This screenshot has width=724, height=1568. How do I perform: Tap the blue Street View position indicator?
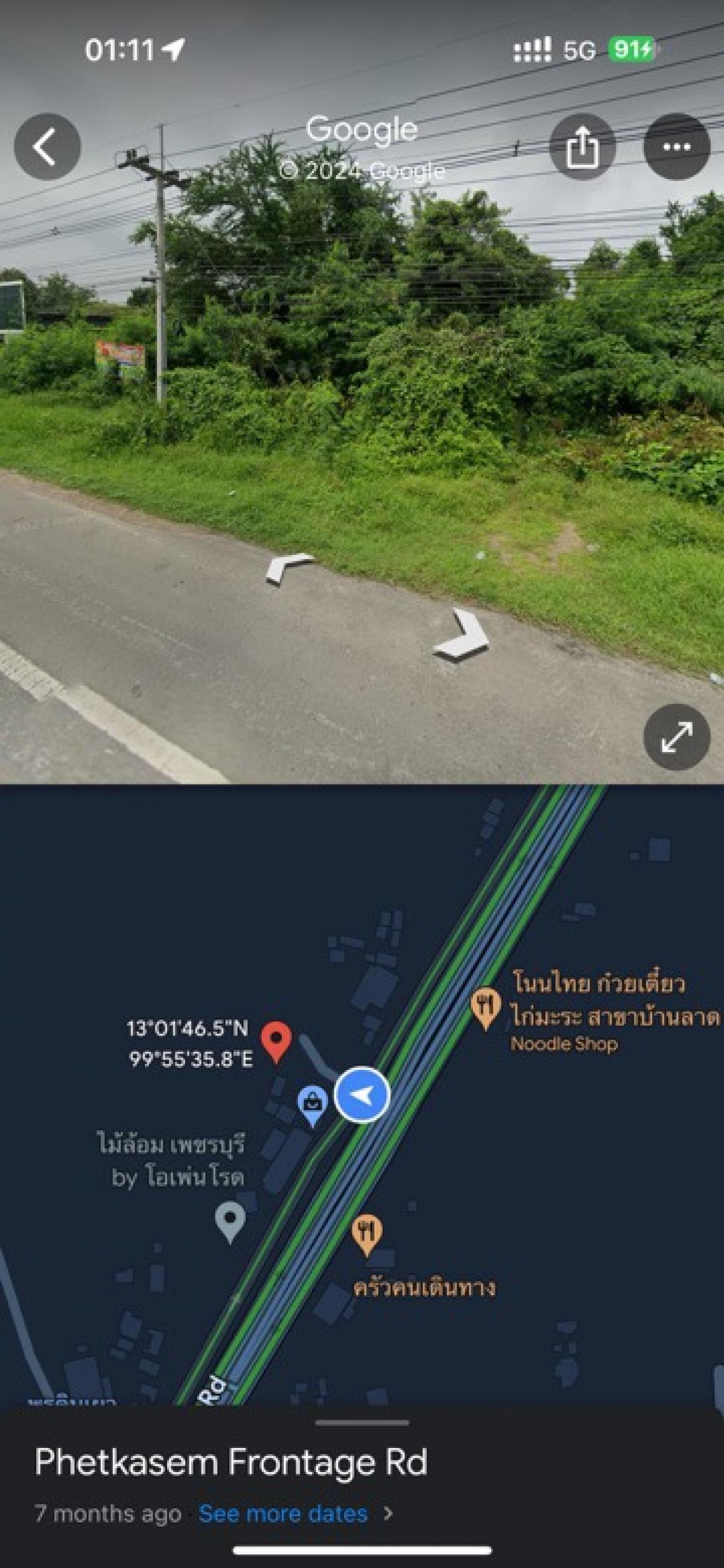coord(363,1095)
